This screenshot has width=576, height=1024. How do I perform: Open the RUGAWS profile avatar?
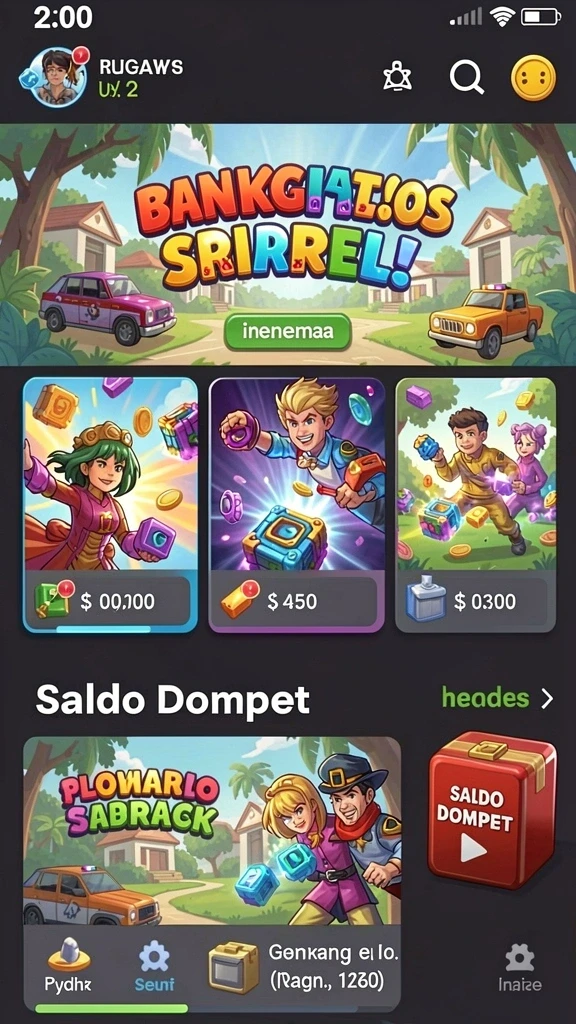click(56, 77)
